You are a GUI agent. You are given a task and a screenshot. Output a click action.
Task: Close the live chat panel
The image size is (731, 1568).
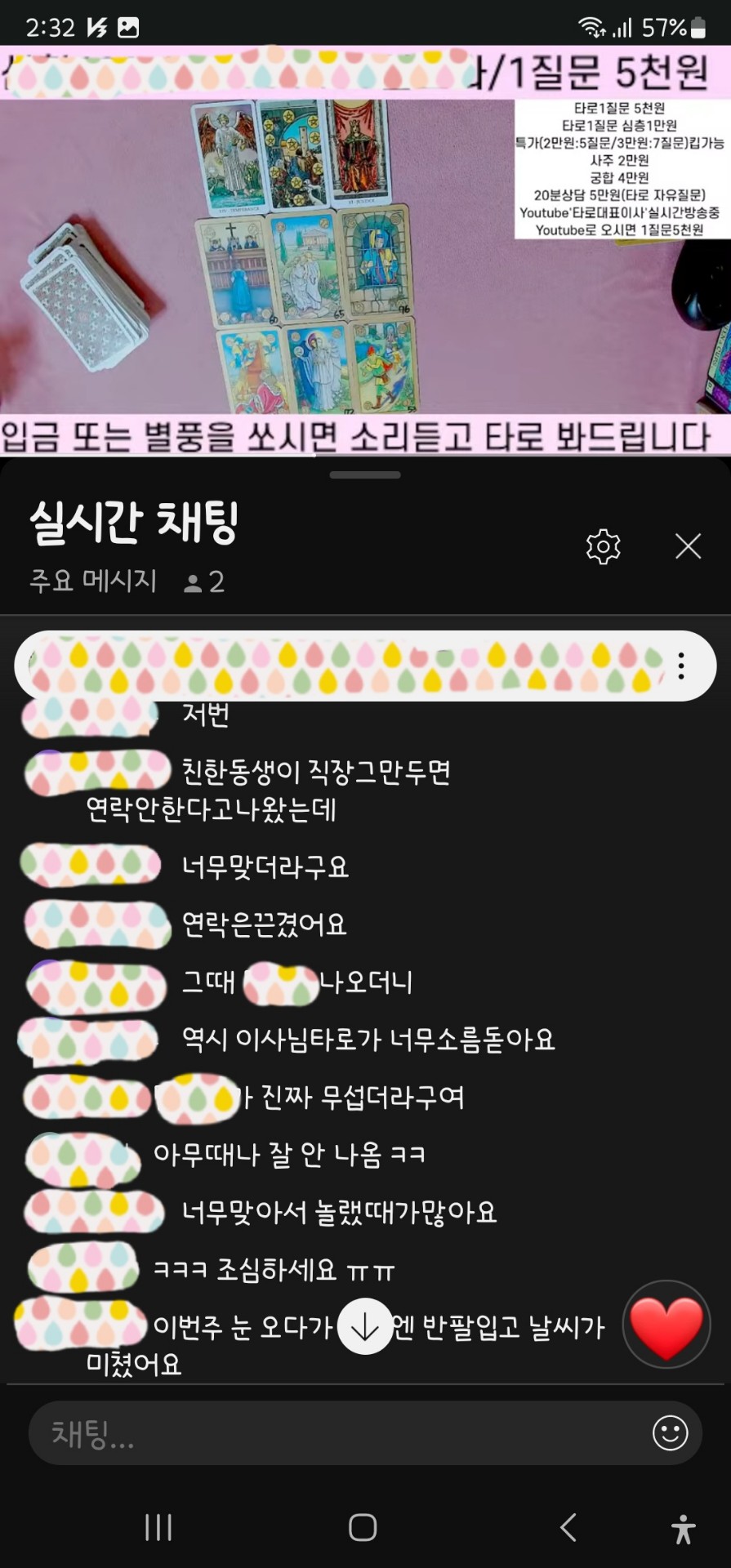(x=688, y=546)
